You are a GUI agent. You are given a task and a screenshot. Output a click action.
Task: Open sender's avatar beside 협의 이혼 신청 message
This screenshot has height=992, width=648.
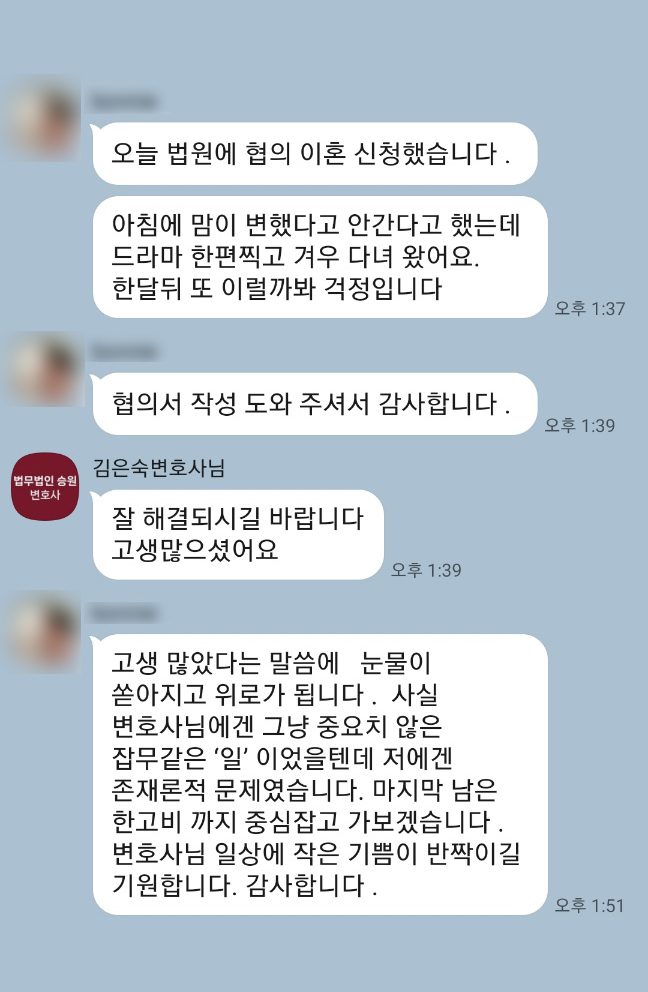44,118
